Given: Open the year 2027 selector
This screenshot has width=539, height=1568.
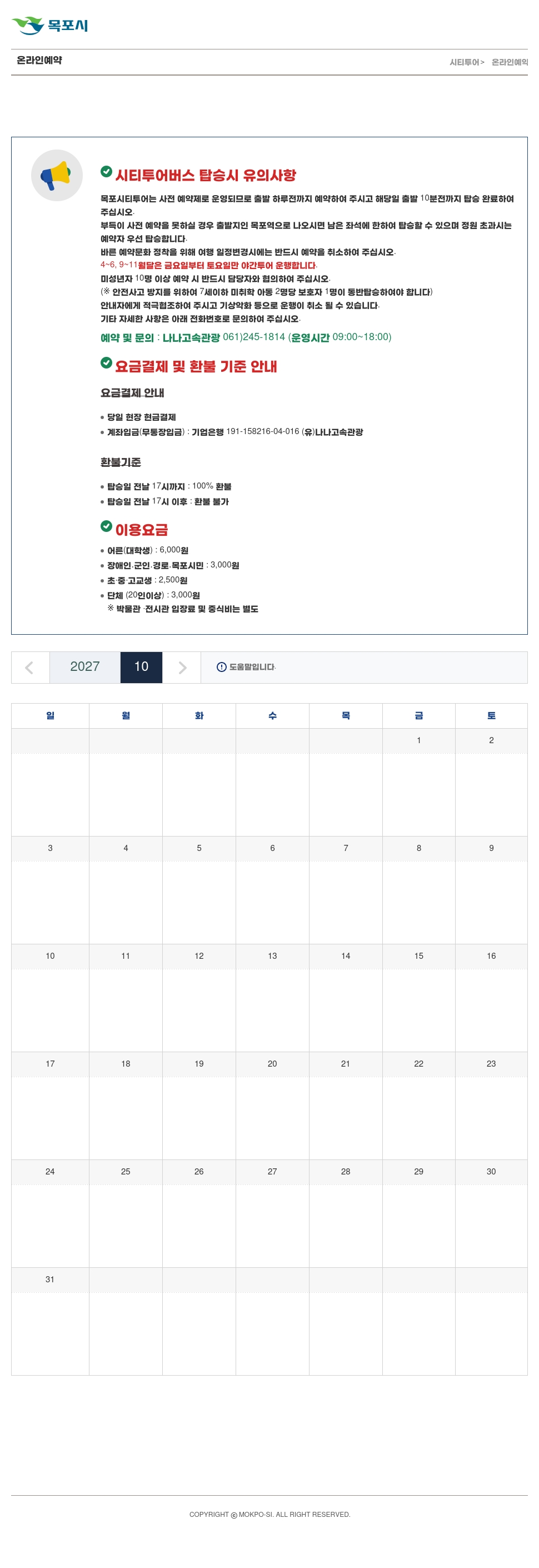Looking at the screenshot, I should click(x=84, y=667).
